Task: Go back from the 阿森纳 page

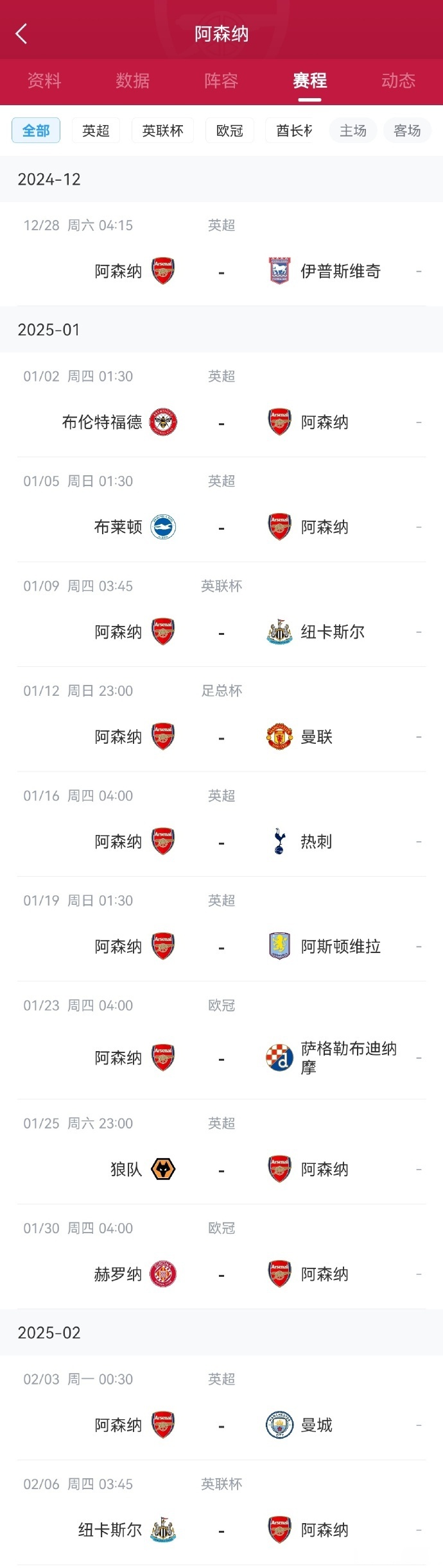Action: point(21,33)
